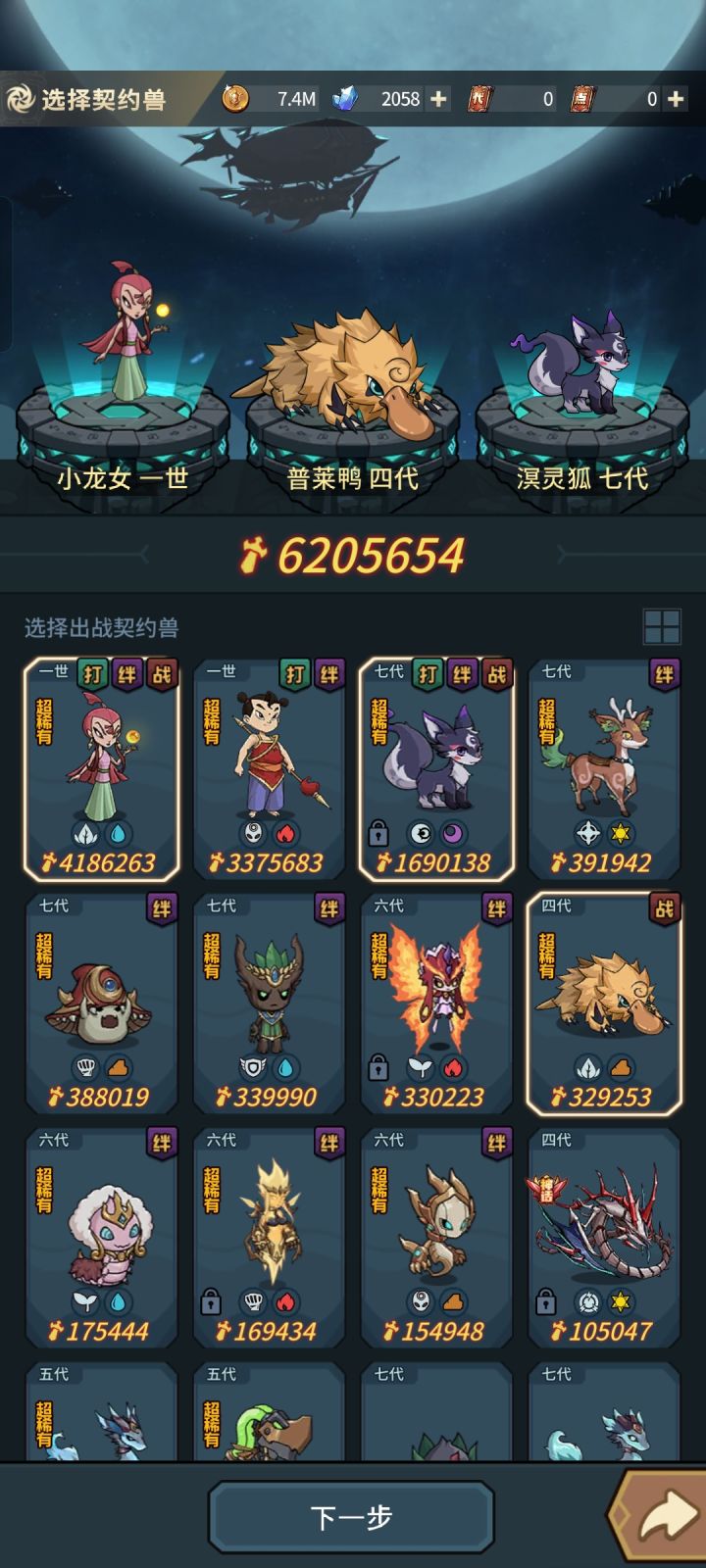Expand crystal balance with the plus button
This screenshot has height=1568, width=706.
pos(438,99)
